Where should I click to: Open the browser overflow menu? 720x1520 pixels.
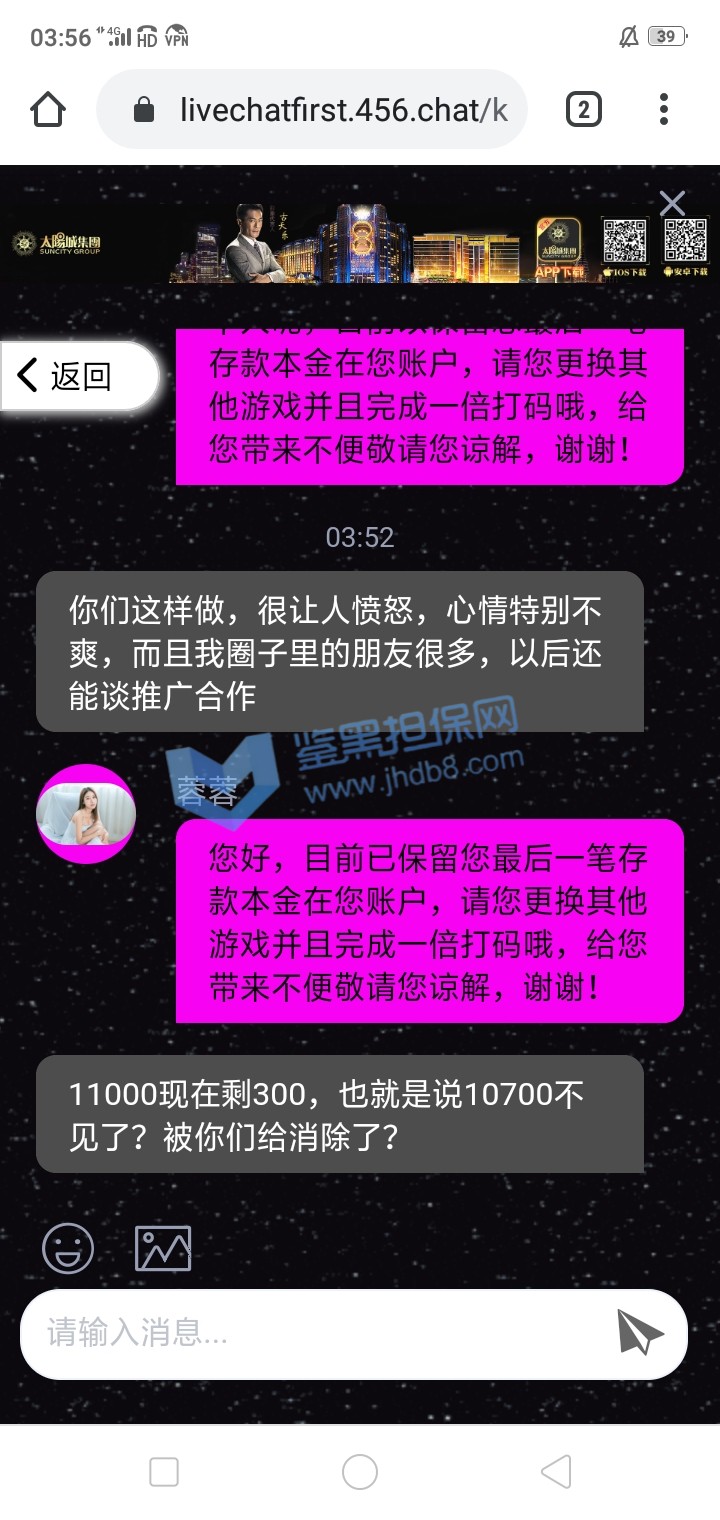coord(664,109)
